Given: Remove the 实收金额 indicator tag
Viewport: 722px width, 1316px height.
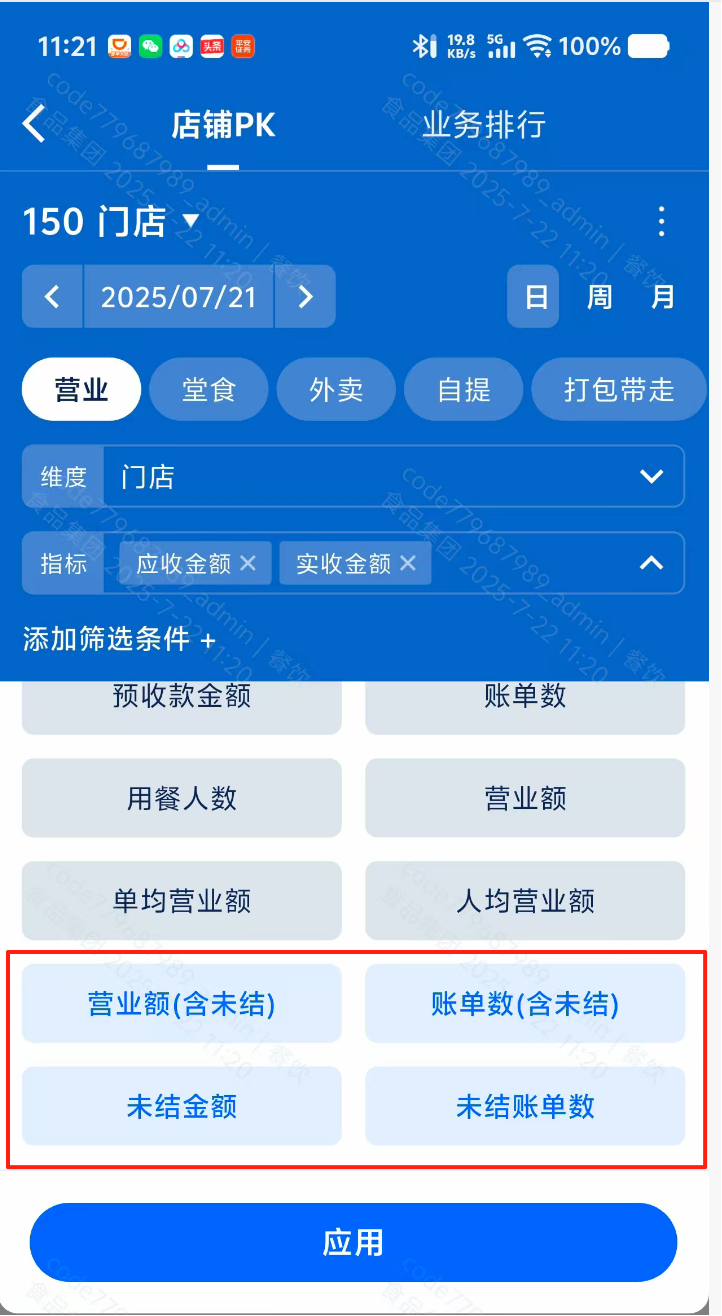Looking at the screenshot, I should pos(408,564).
